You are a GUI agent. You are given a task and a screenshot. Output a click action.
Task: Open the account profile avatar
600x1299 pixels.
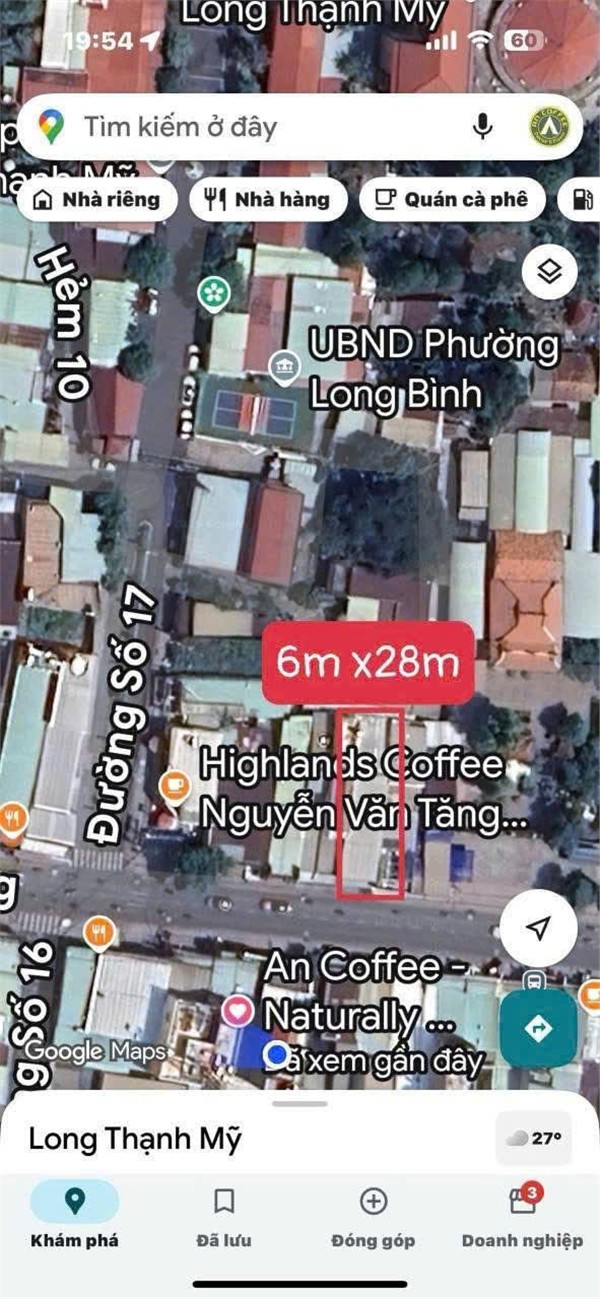pos(548,127)
